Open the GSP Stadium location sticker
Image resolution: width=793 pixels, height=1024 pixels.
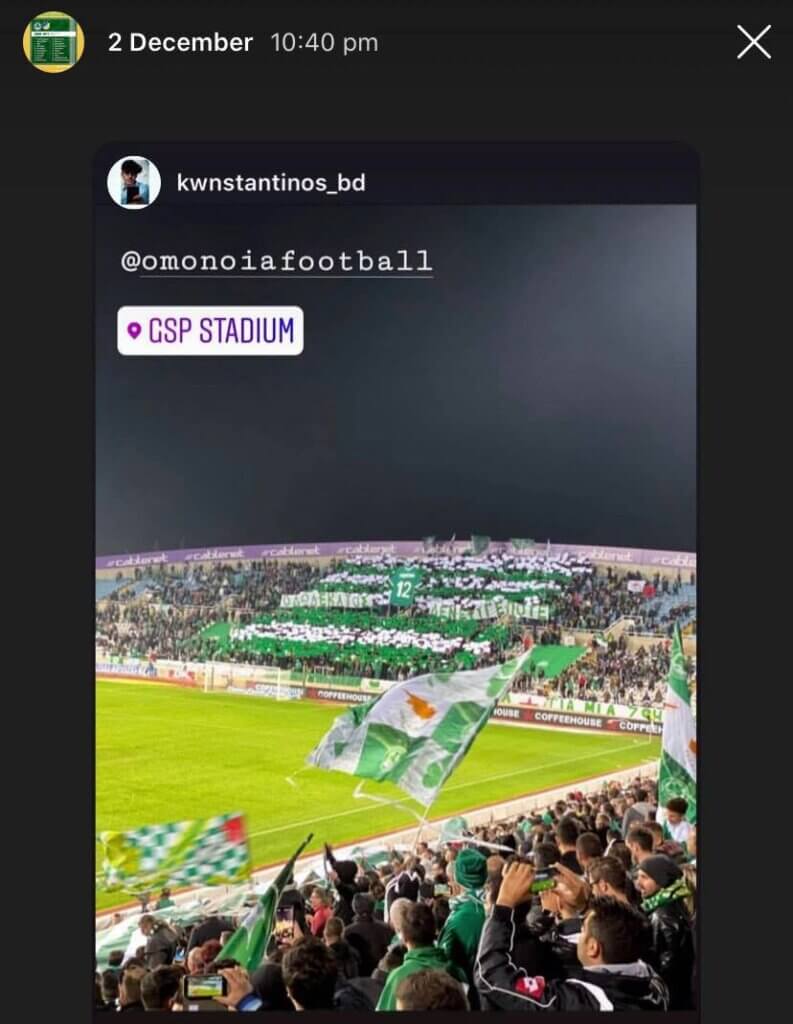(210, 331)
